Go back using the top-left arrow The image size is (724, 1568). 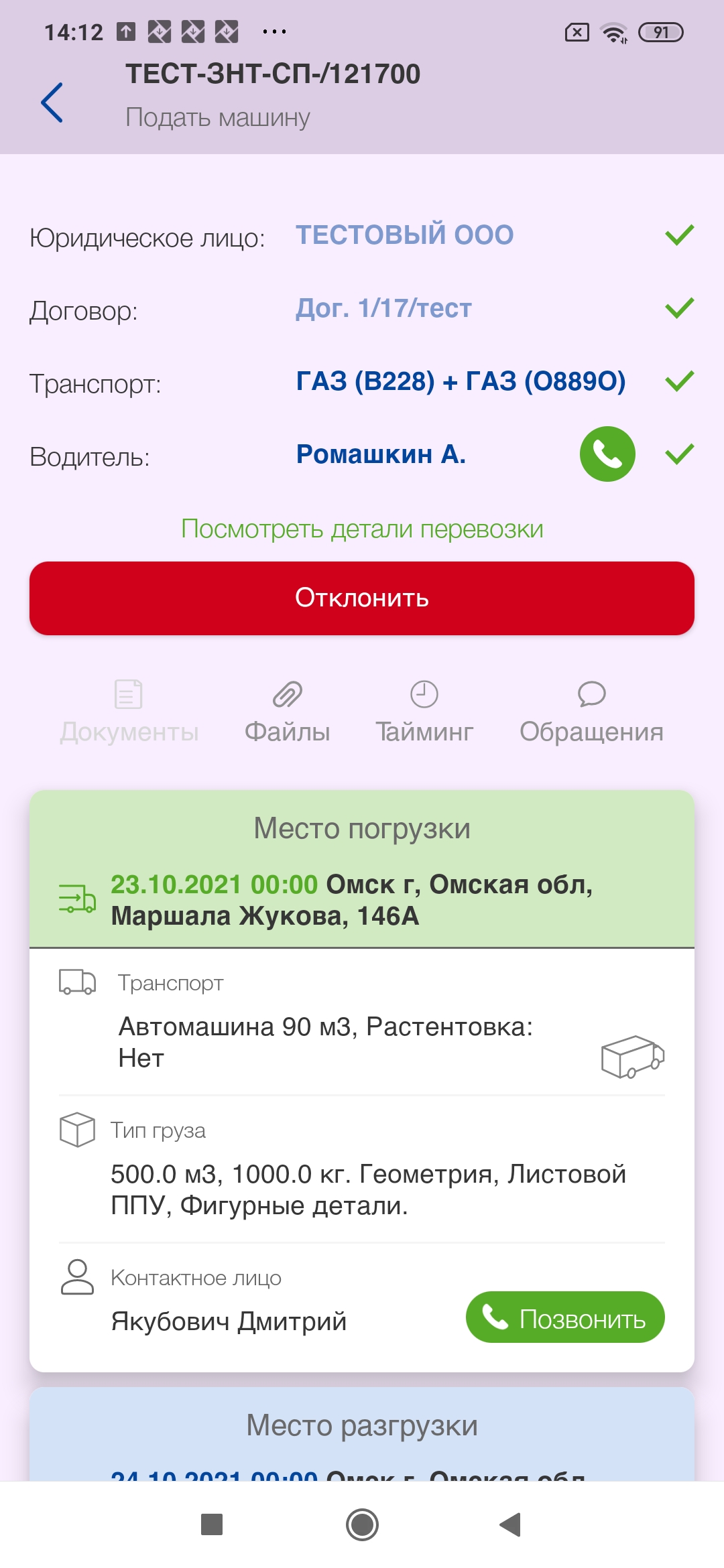click(52, 103)
